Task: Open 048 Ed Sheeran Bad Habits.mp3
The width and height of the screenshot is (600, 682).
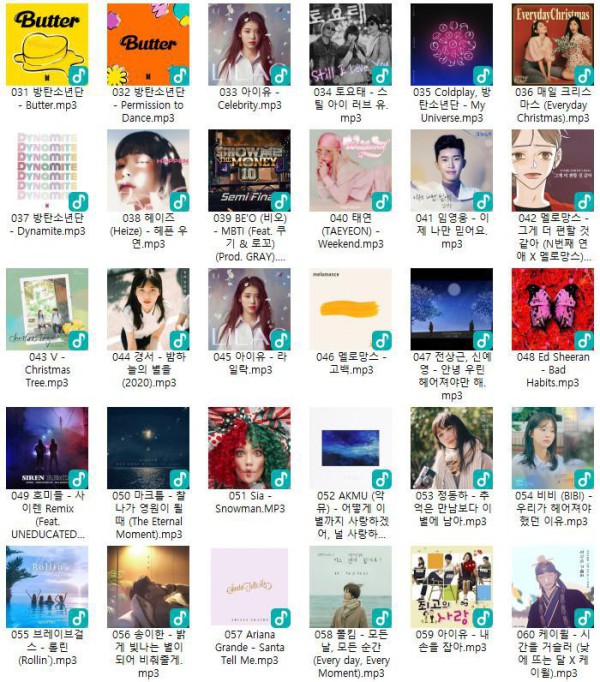Action: pos(553,309)
